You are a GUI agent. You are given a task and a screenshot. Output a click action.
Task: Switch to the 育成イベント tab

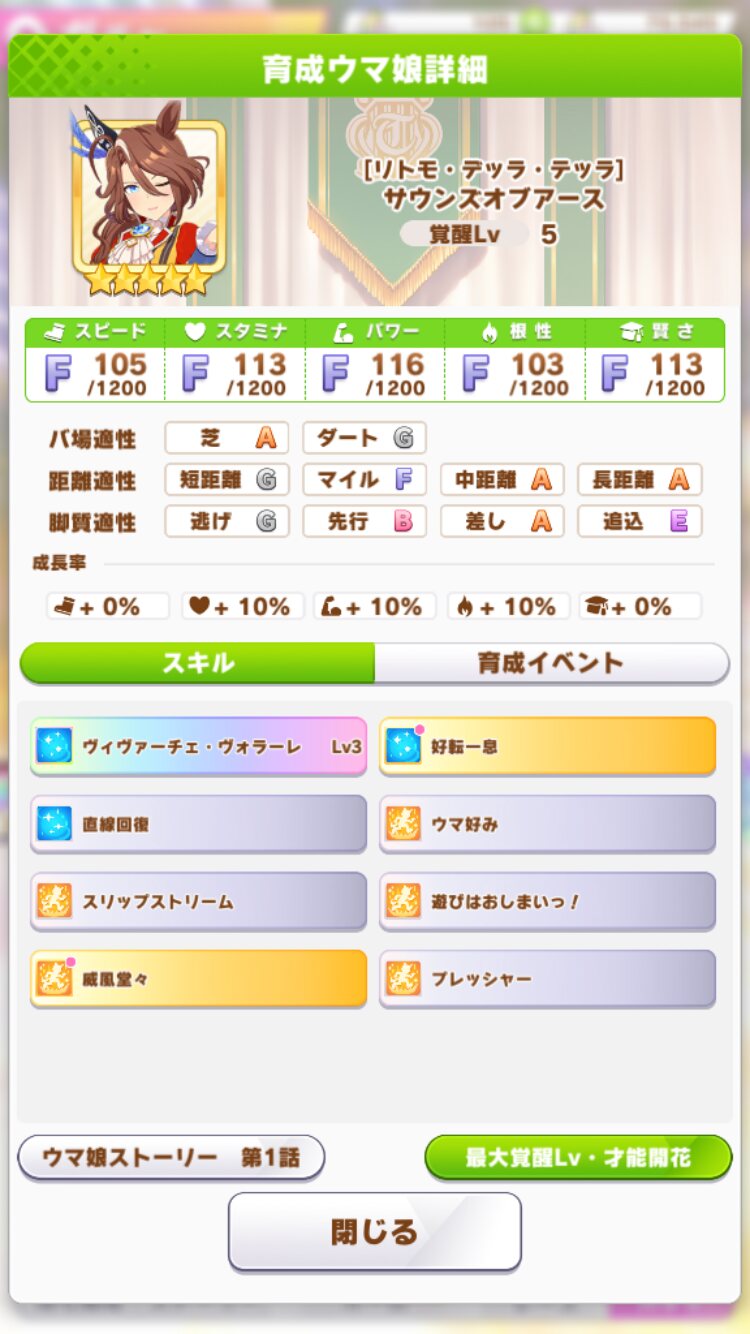coord(551,663)
